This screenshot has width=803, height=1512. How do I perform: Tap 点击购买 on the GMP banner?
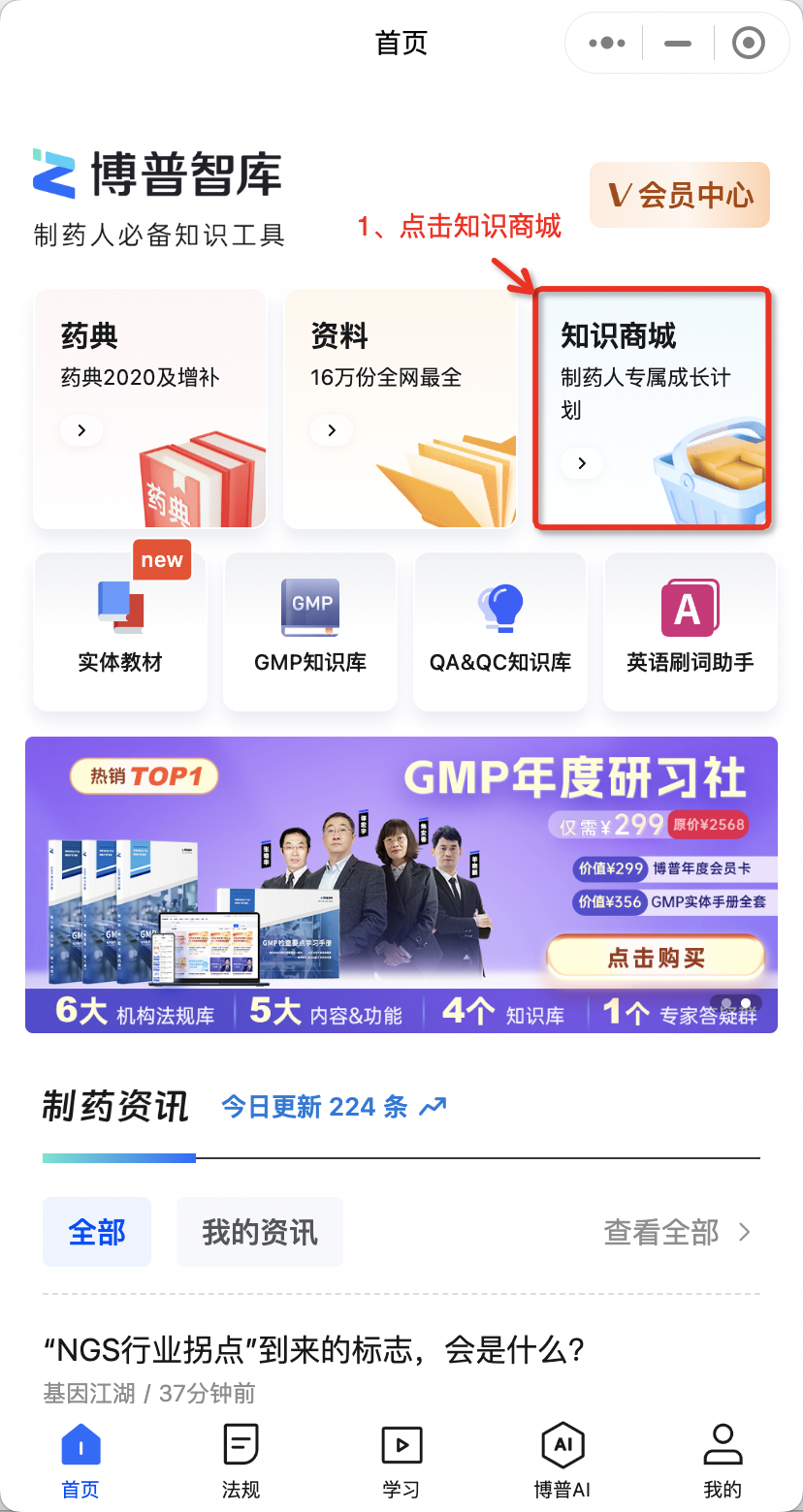pyautogui.click(x=656, y=958)
